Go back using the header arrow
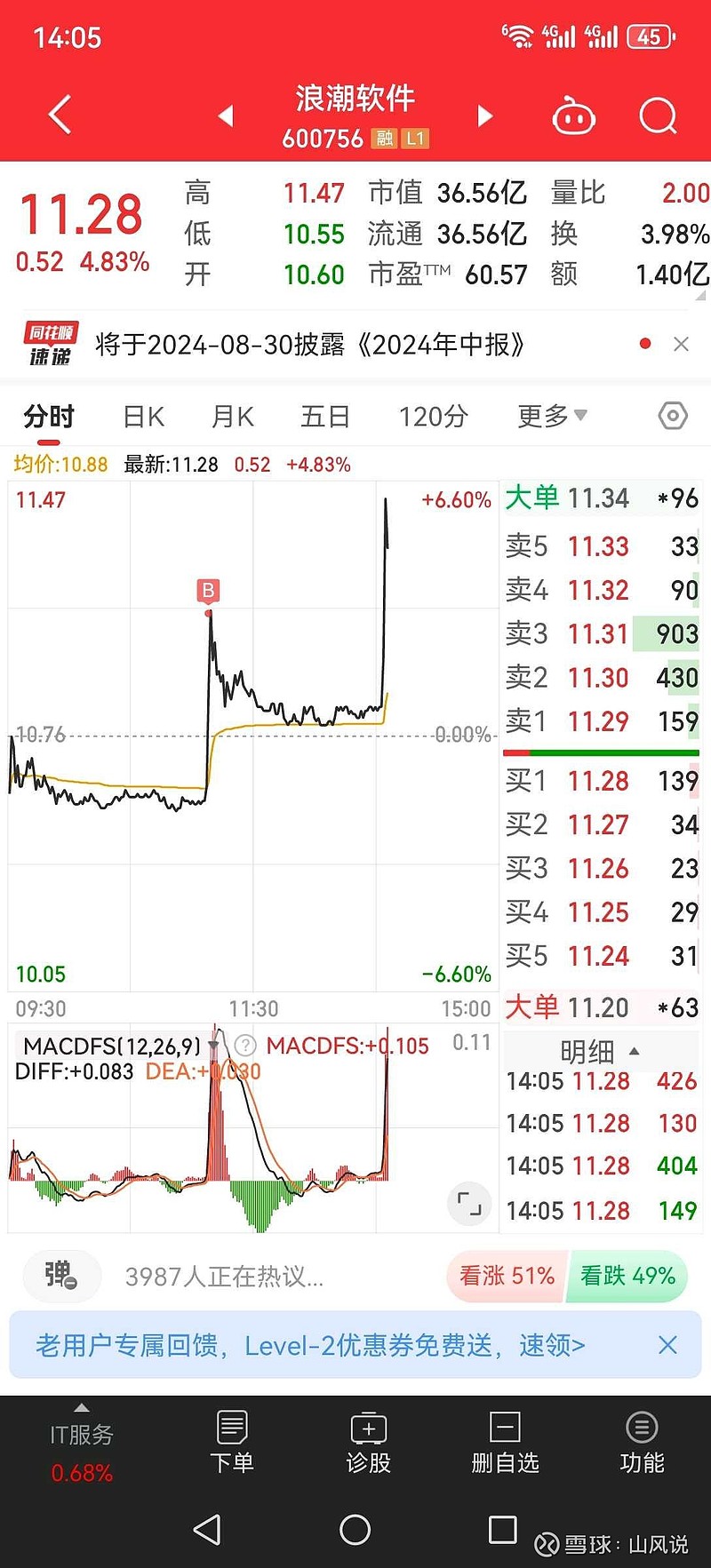 [60, 115]
